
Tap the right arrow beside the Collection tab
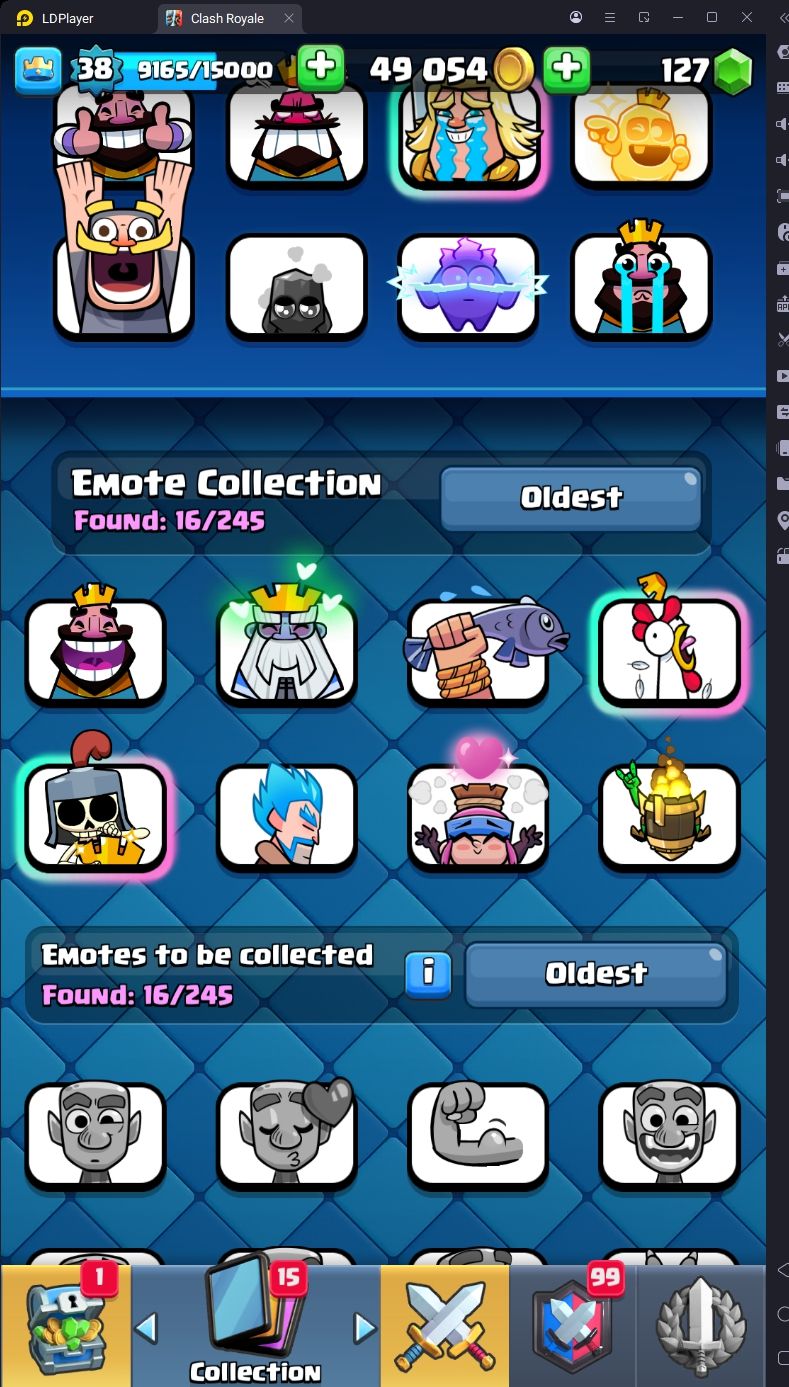365,1327
